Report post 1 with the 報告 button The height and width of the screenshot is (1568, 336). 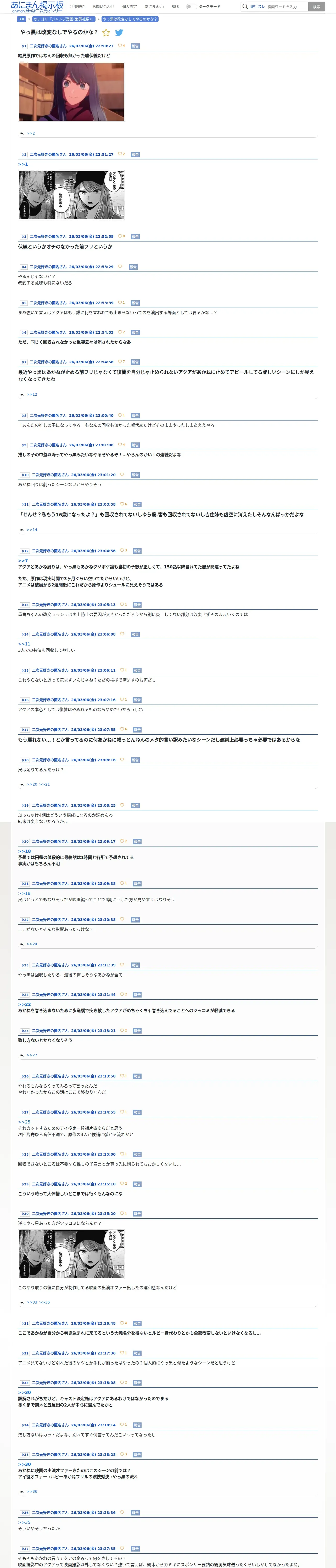pyautogui.click(x=135, y=46)
